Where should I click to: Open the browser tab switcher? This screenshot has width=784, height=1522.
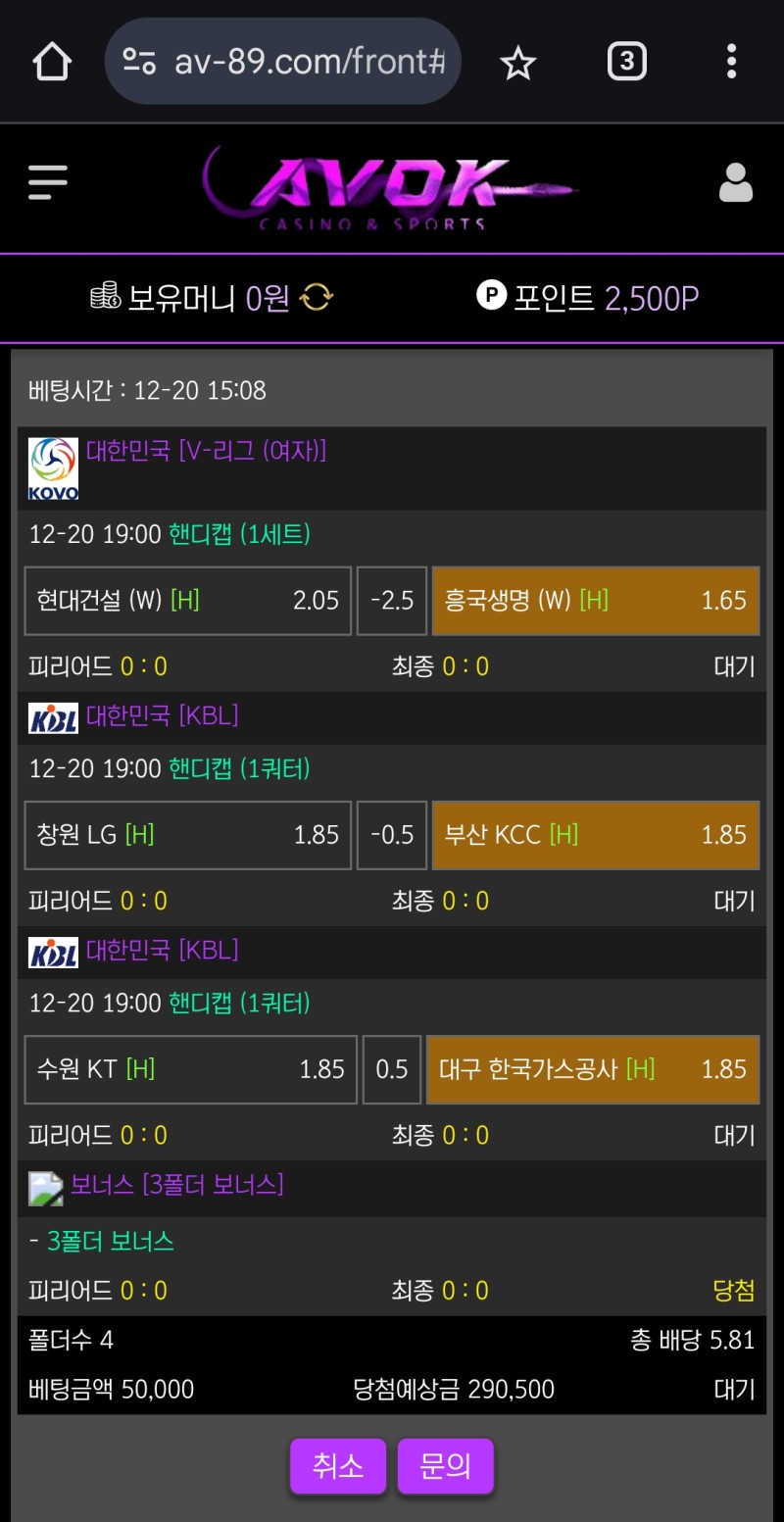click(x=626, y=63)
